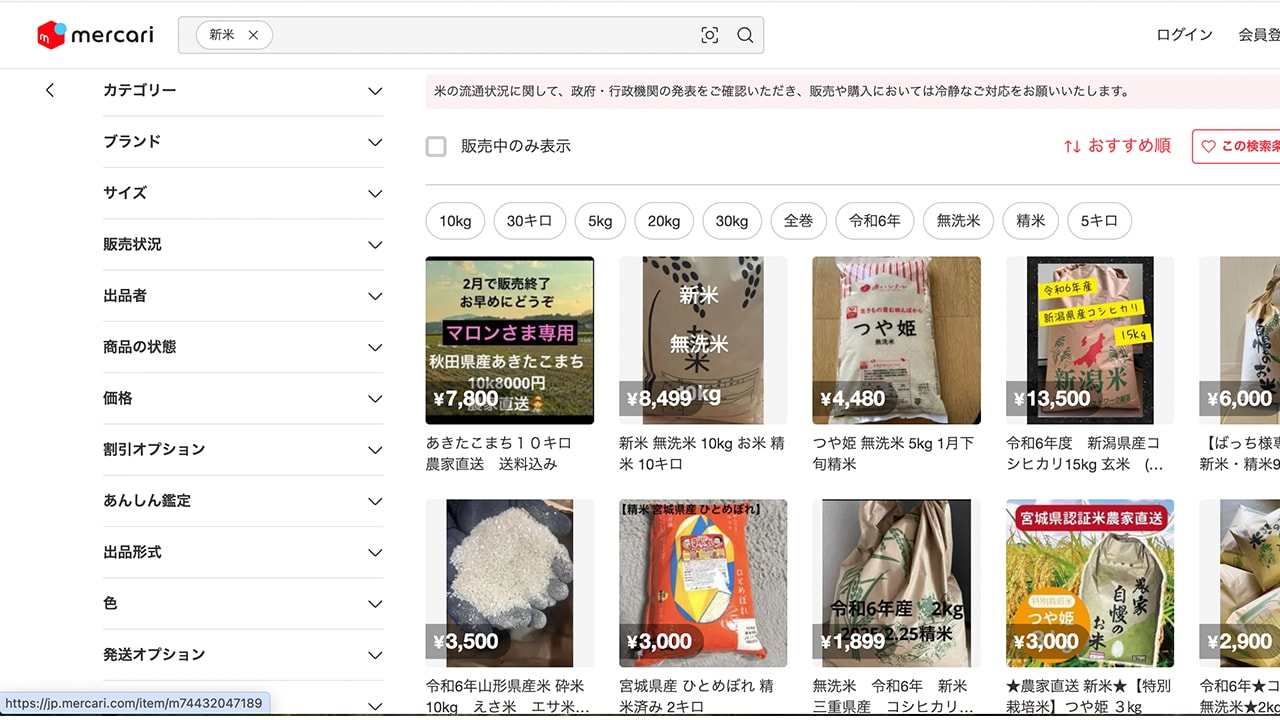Open つや姫 無洗米 5kg listing
Image resolution: width=1280 pixels, height=720 pixels.
[896, 340]
